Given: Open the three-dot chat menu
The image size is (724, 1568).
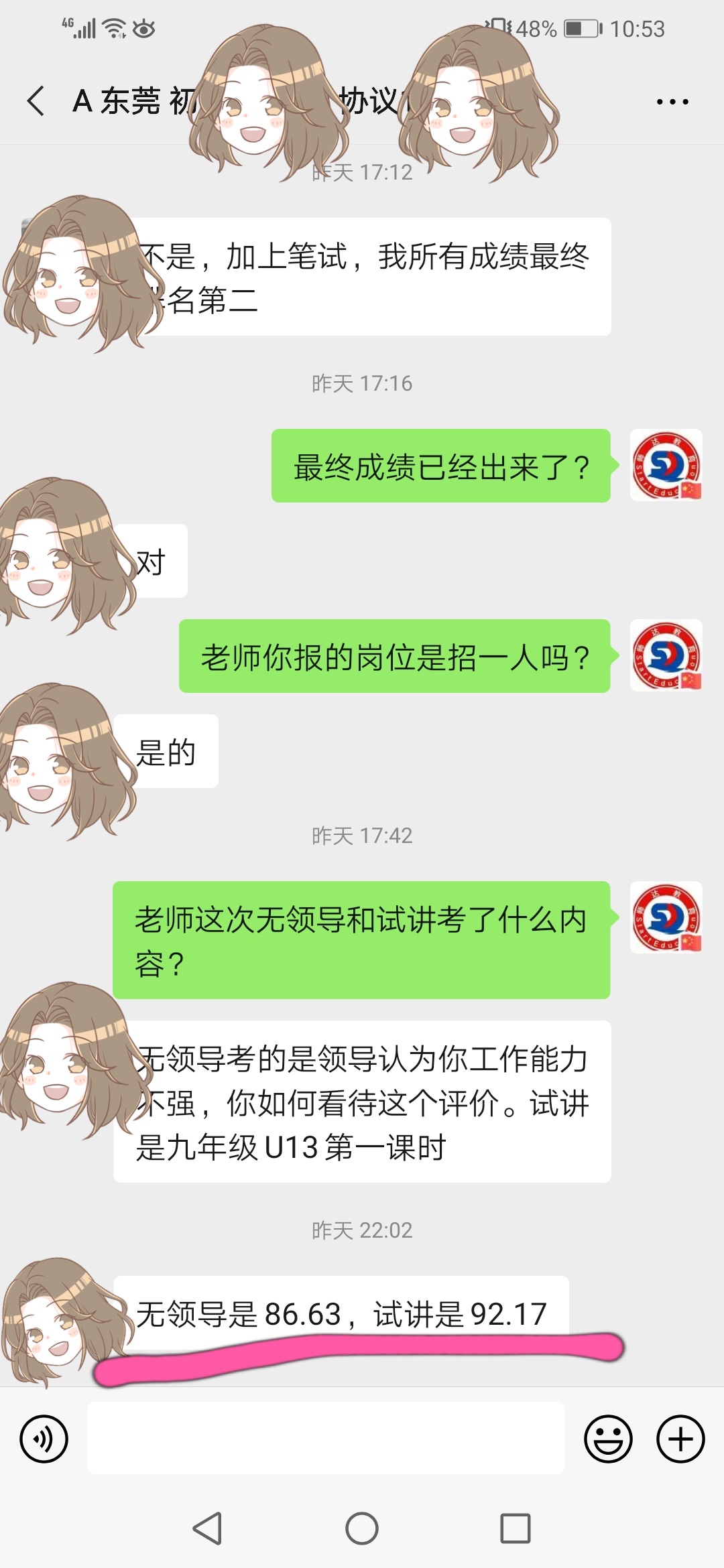Looking at the screenshot, I should coord(672,102).
